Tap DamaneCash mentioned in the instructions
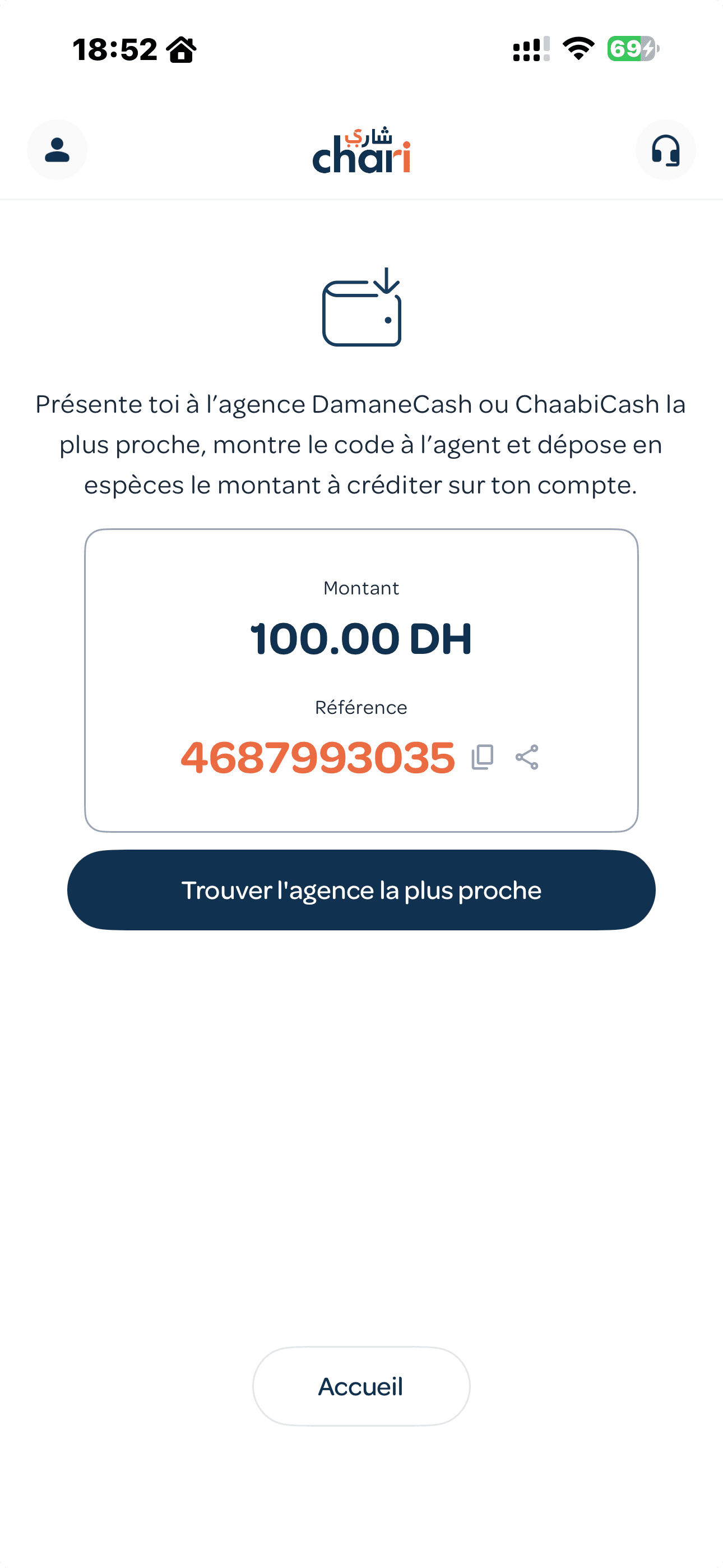 (x=390, y=404)
